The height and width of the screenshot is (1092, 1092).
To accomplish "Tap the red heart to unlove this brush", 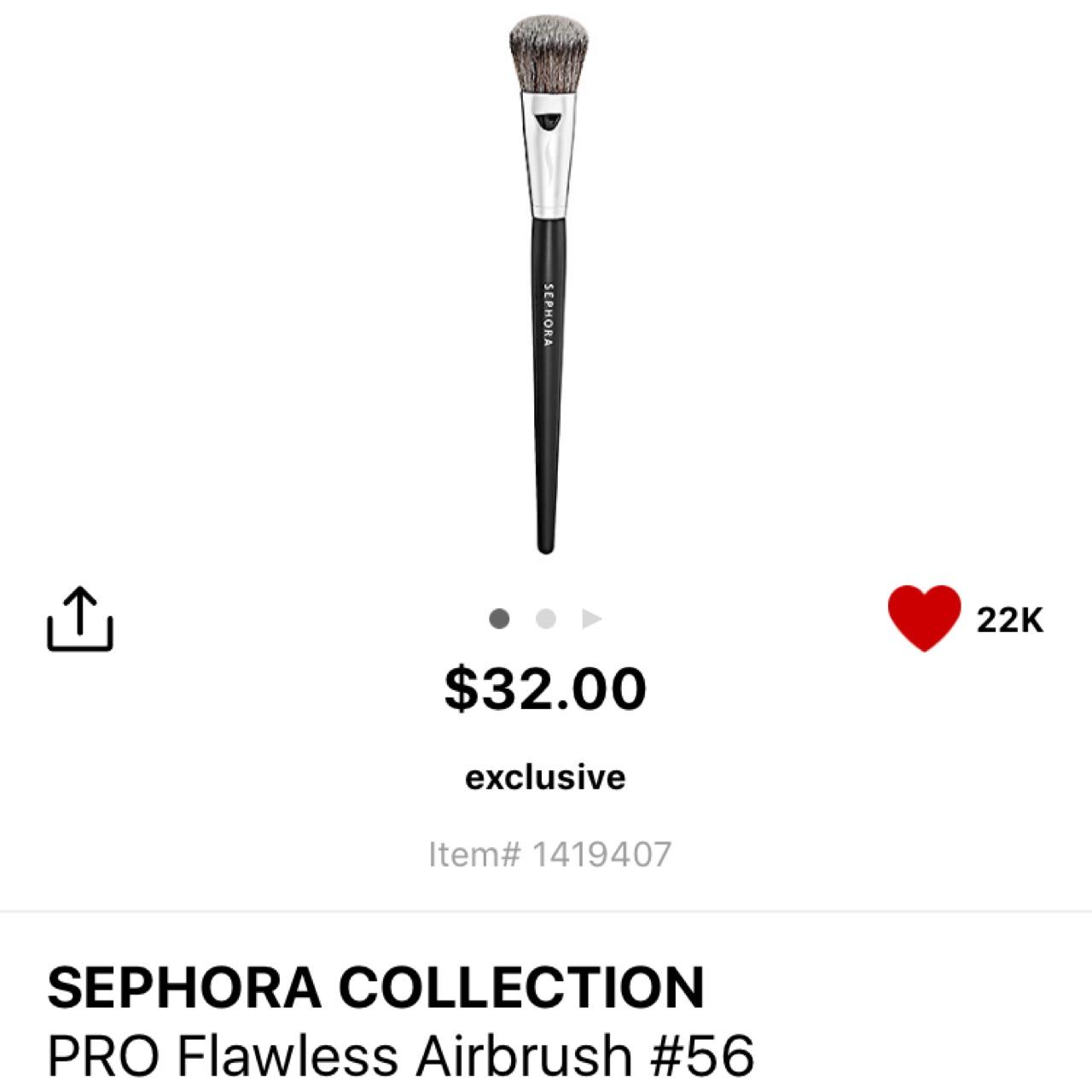I will point(924,619).
